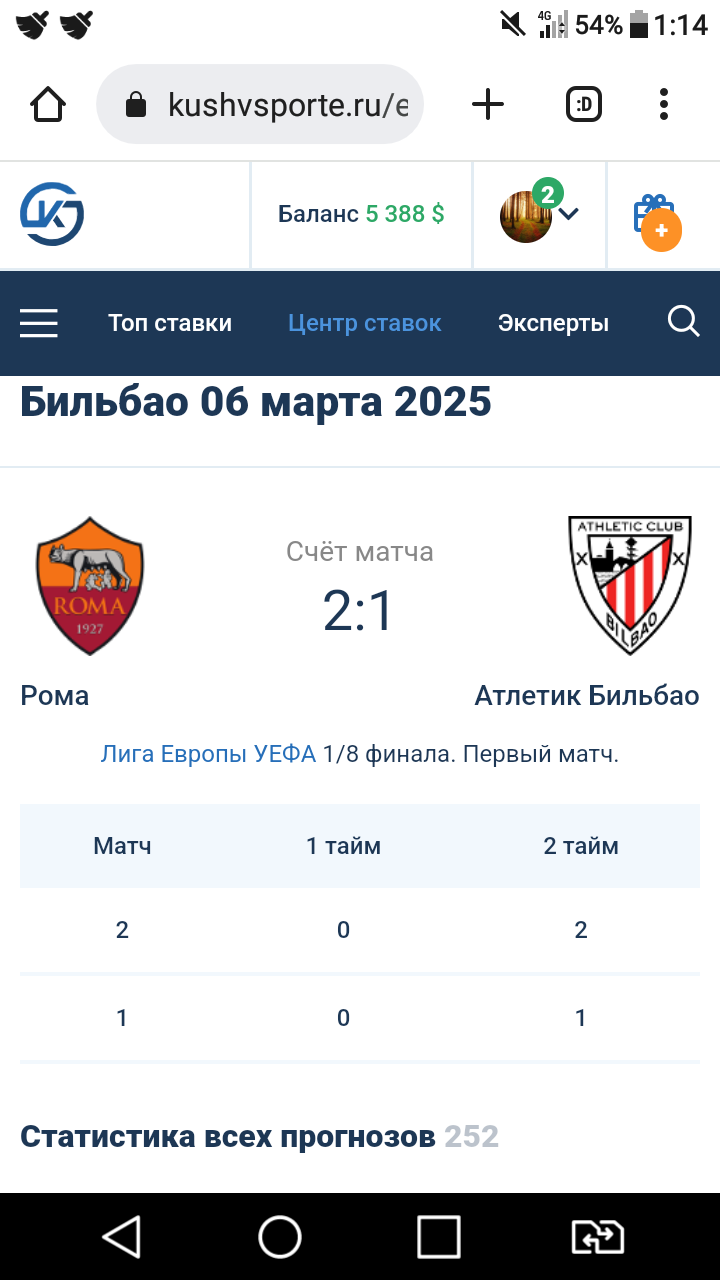Open the hamburger drawer menu
This screenshot has width=720, height=1280.
click(39, 323)
